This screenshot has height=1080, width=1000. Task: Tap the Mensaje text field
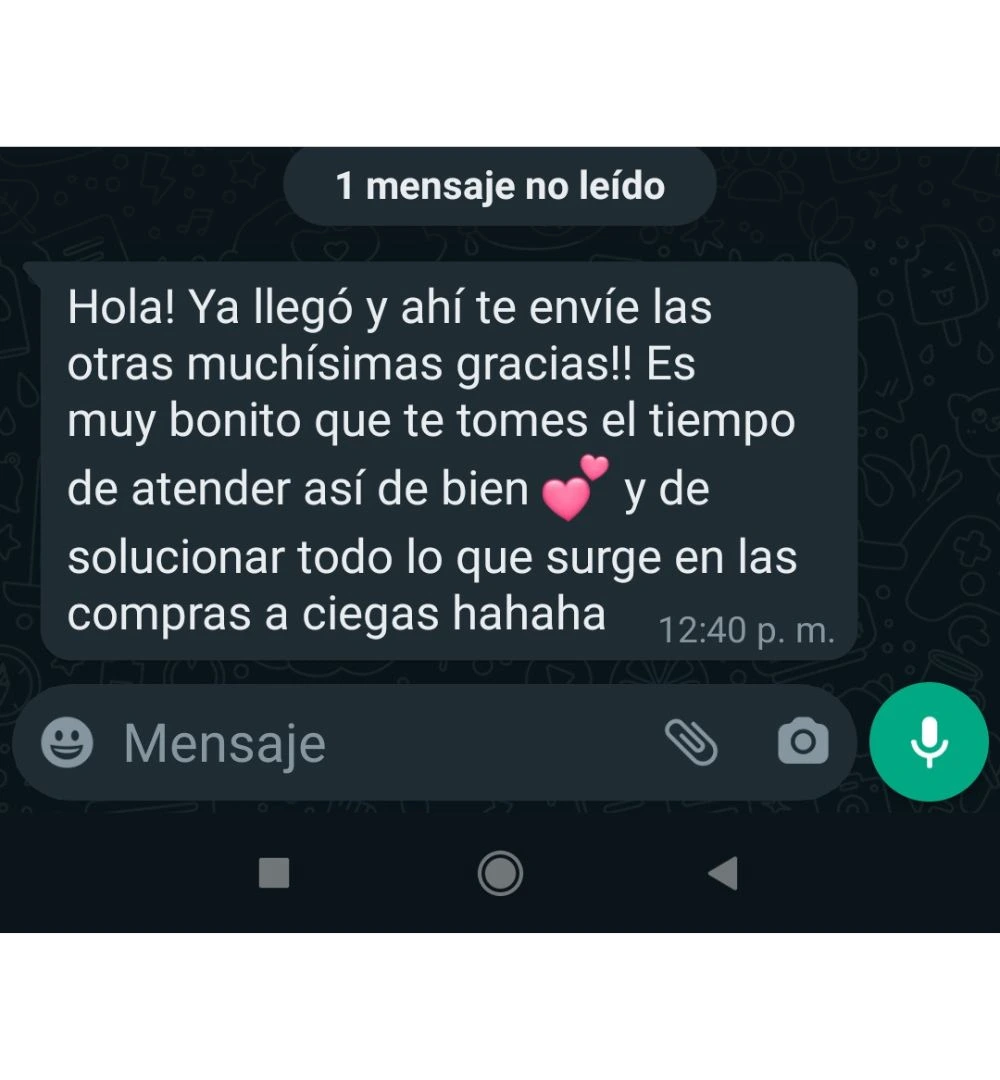380,743
